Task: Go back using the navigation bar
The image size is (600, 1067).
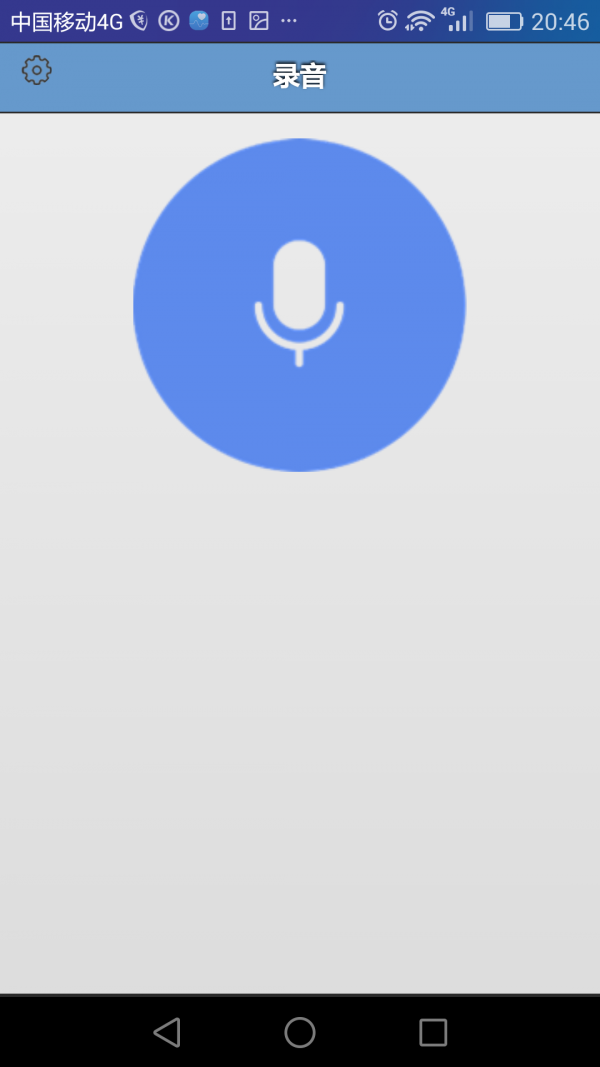Action: pos(167,1032)
